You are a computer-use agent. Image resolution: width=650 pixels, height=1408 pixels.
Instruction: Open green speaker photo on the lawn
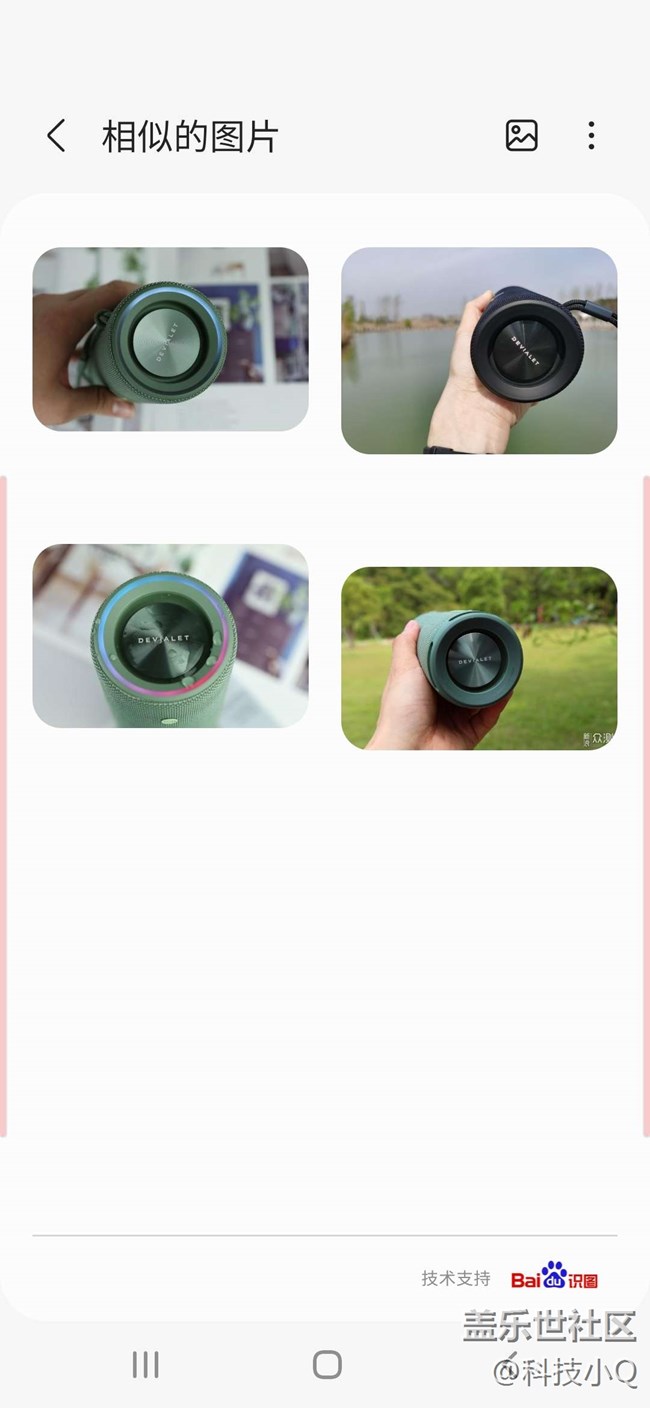(479, 658)
